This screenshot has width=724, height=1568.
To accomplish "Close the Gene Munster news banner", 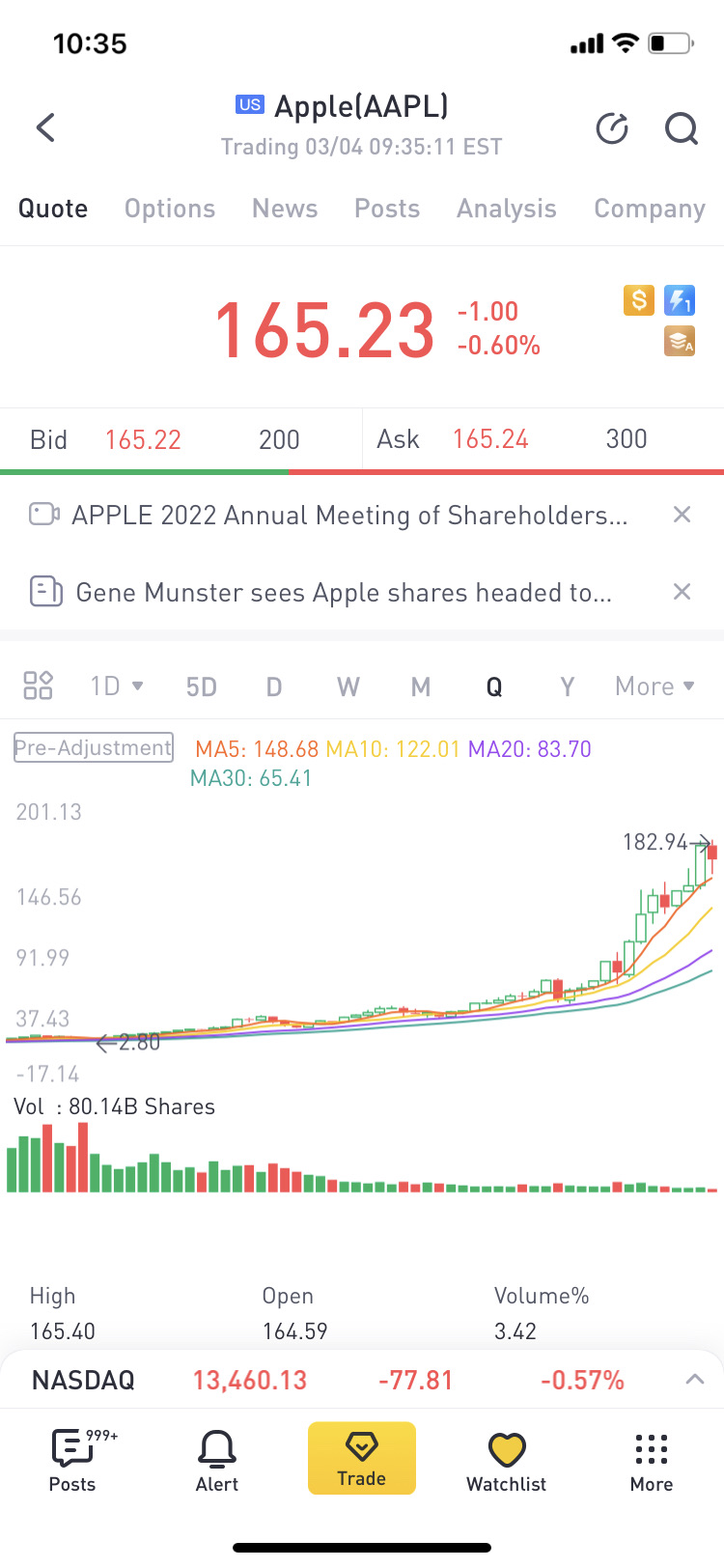I will 682,592.
